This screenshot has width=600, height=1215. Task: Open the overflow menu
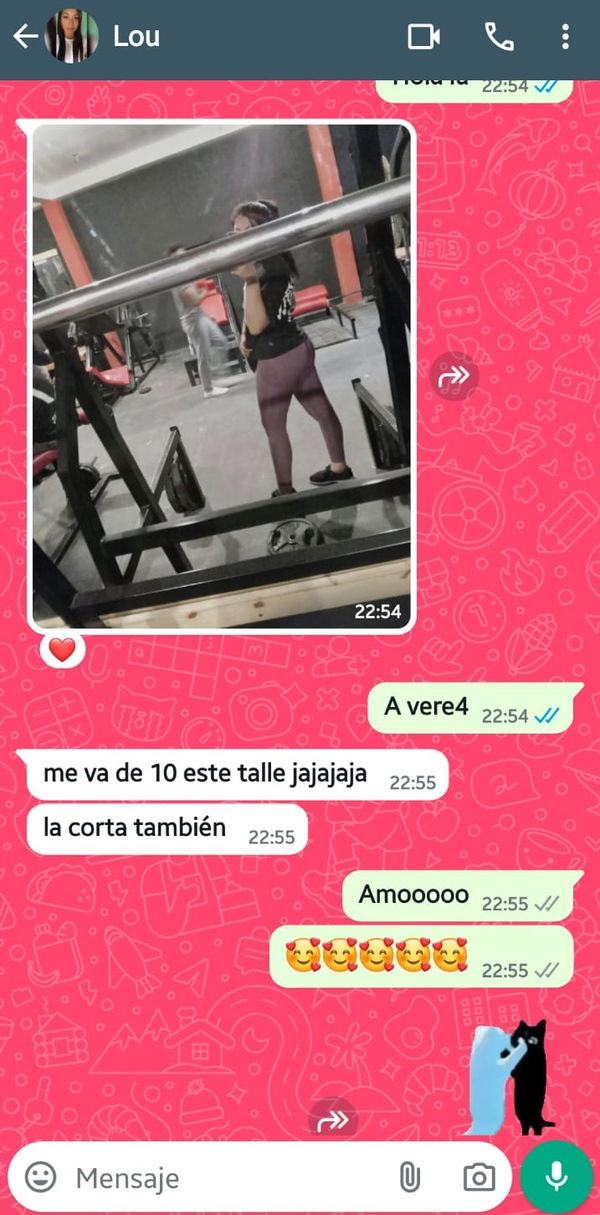pyautogui.click(x=565, y=37)
